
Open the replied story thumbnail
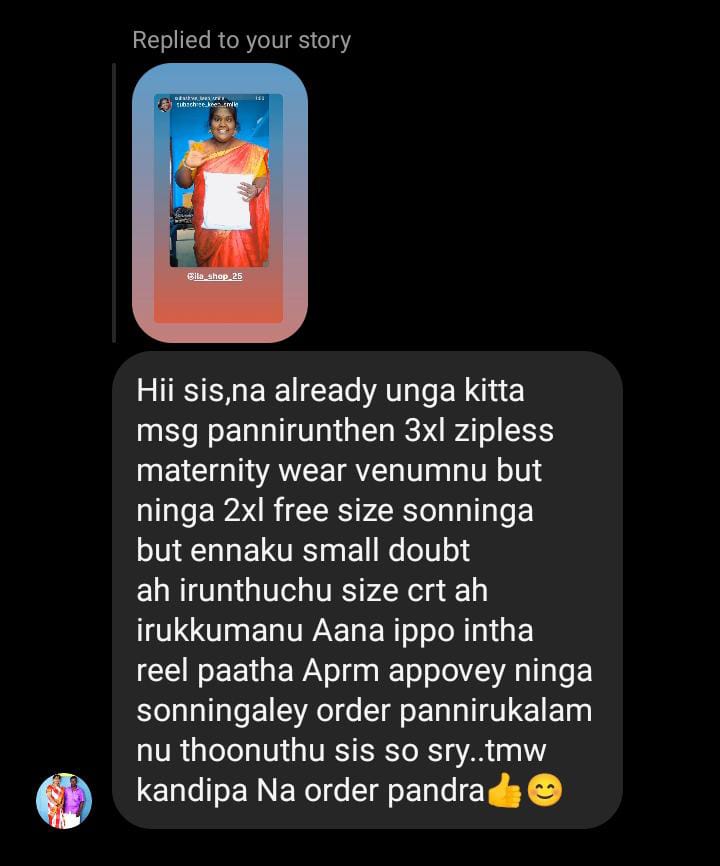[219, 203]
